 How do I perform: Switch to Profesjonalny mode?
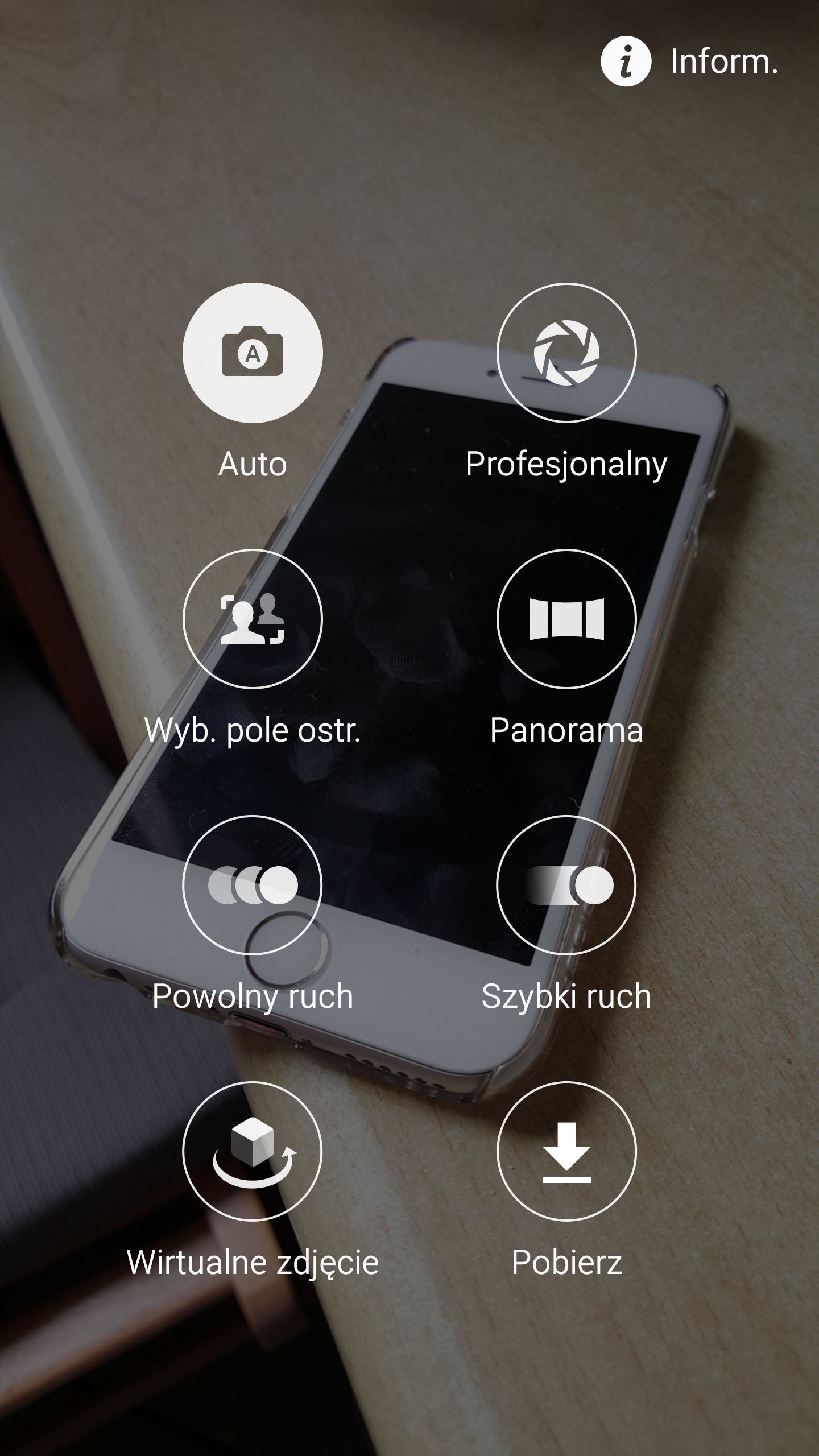(x=566, y=353)
